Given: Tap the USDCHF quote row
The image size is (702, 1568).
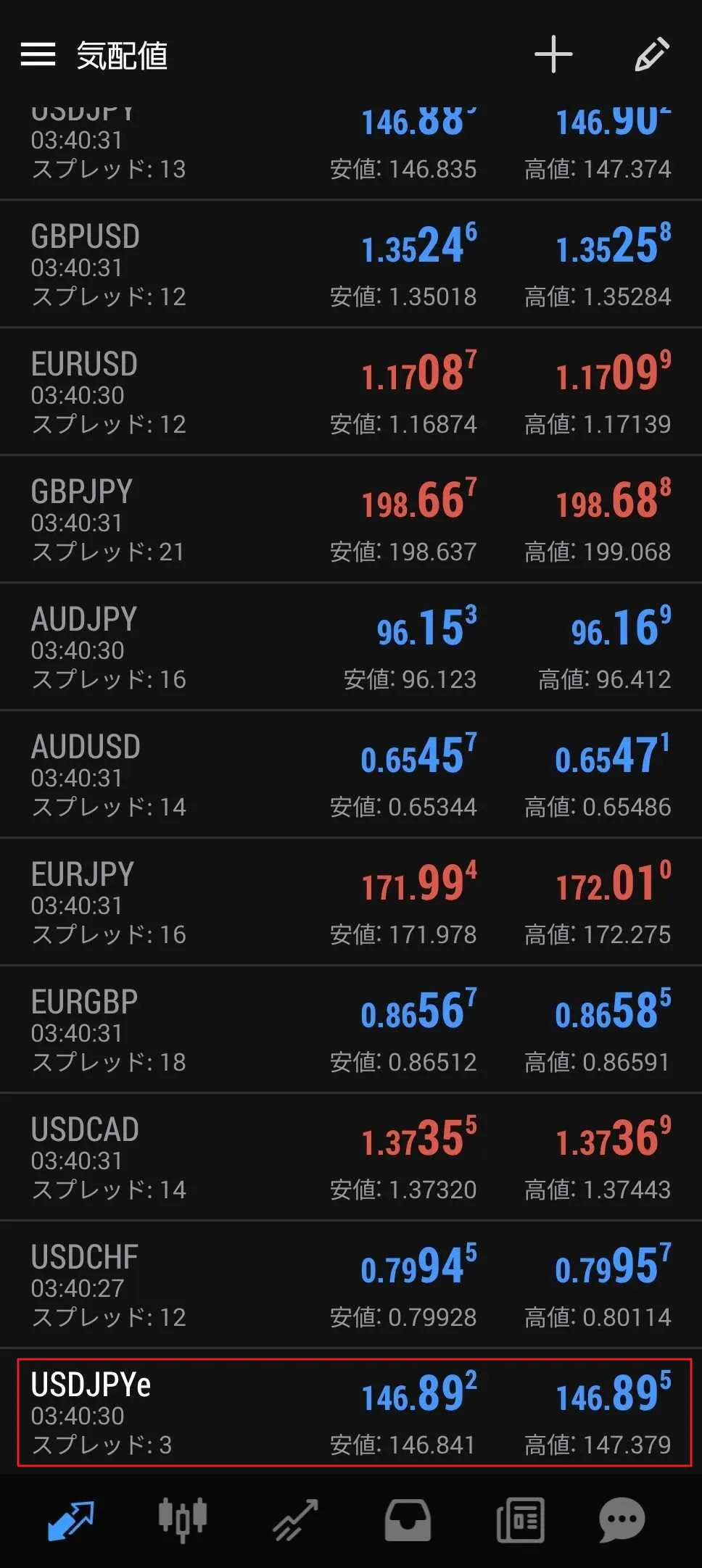Looking at the screenshot, I should (351, 1285).
